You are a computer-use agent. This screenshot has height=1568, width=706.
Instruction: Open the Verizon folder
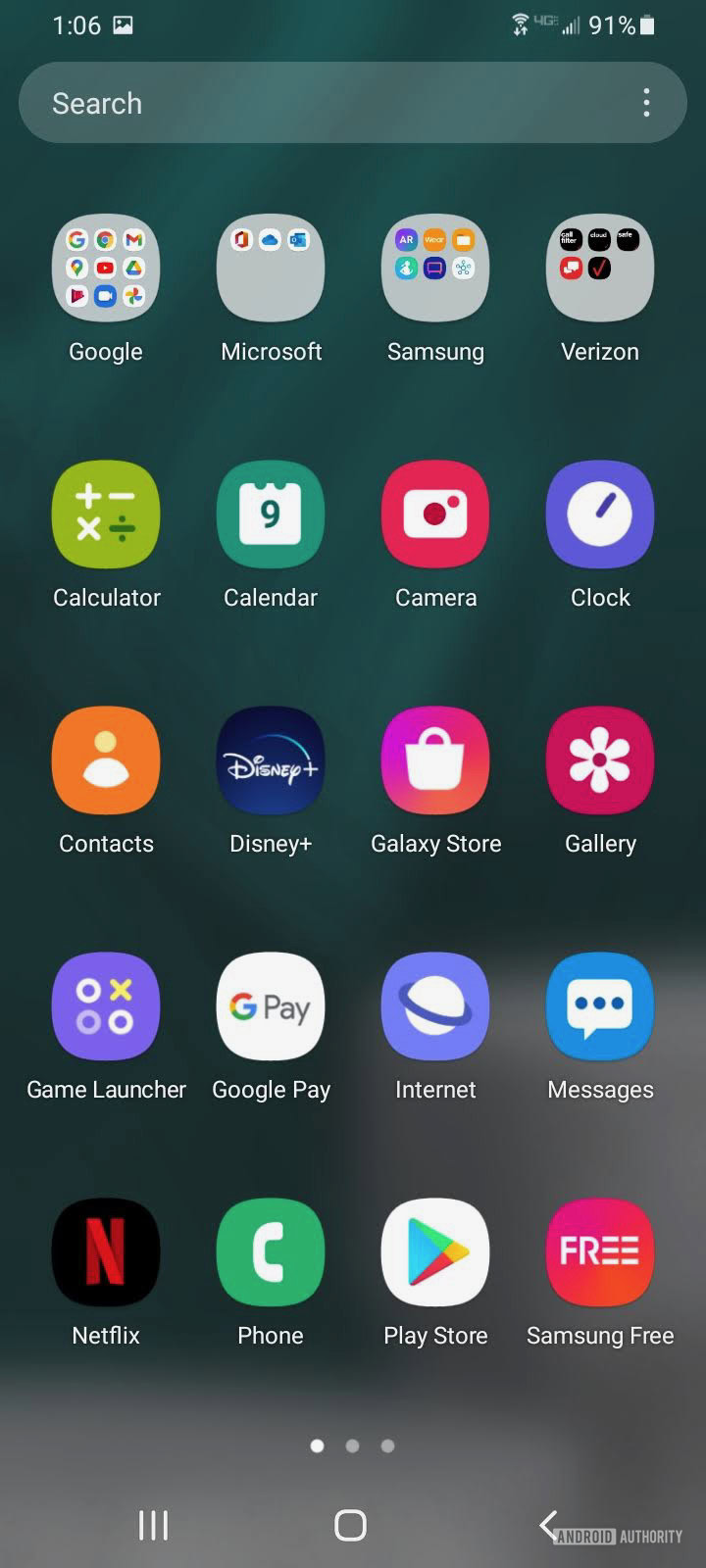tap(600, 268)
